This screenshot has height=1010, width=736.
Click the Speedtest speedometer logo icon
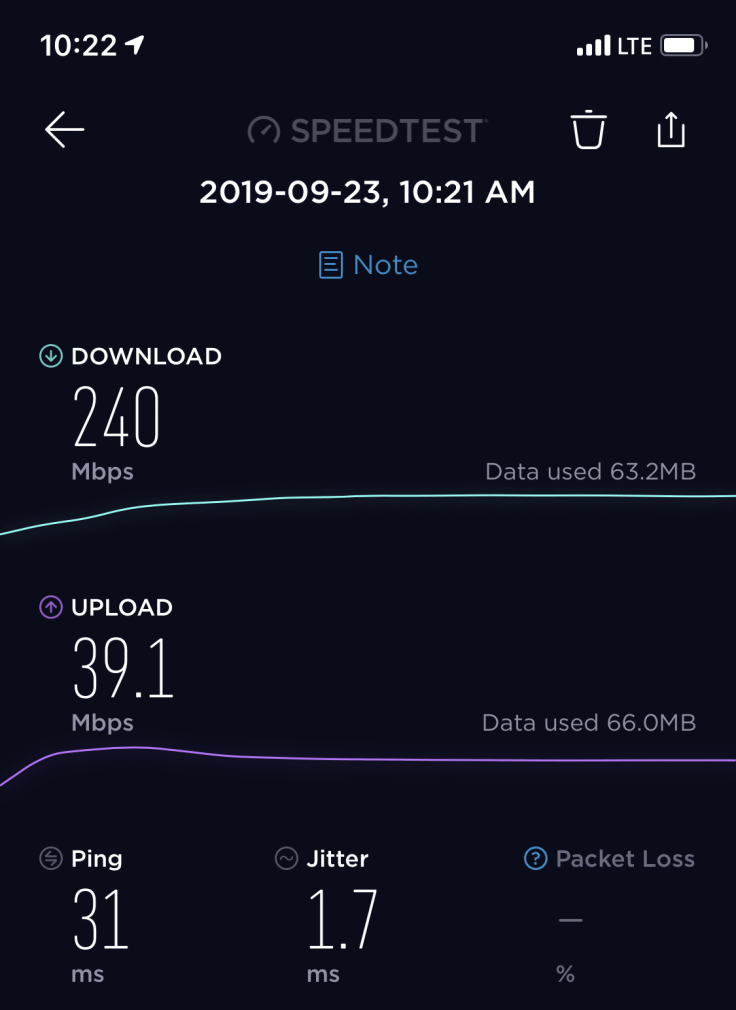263,129
